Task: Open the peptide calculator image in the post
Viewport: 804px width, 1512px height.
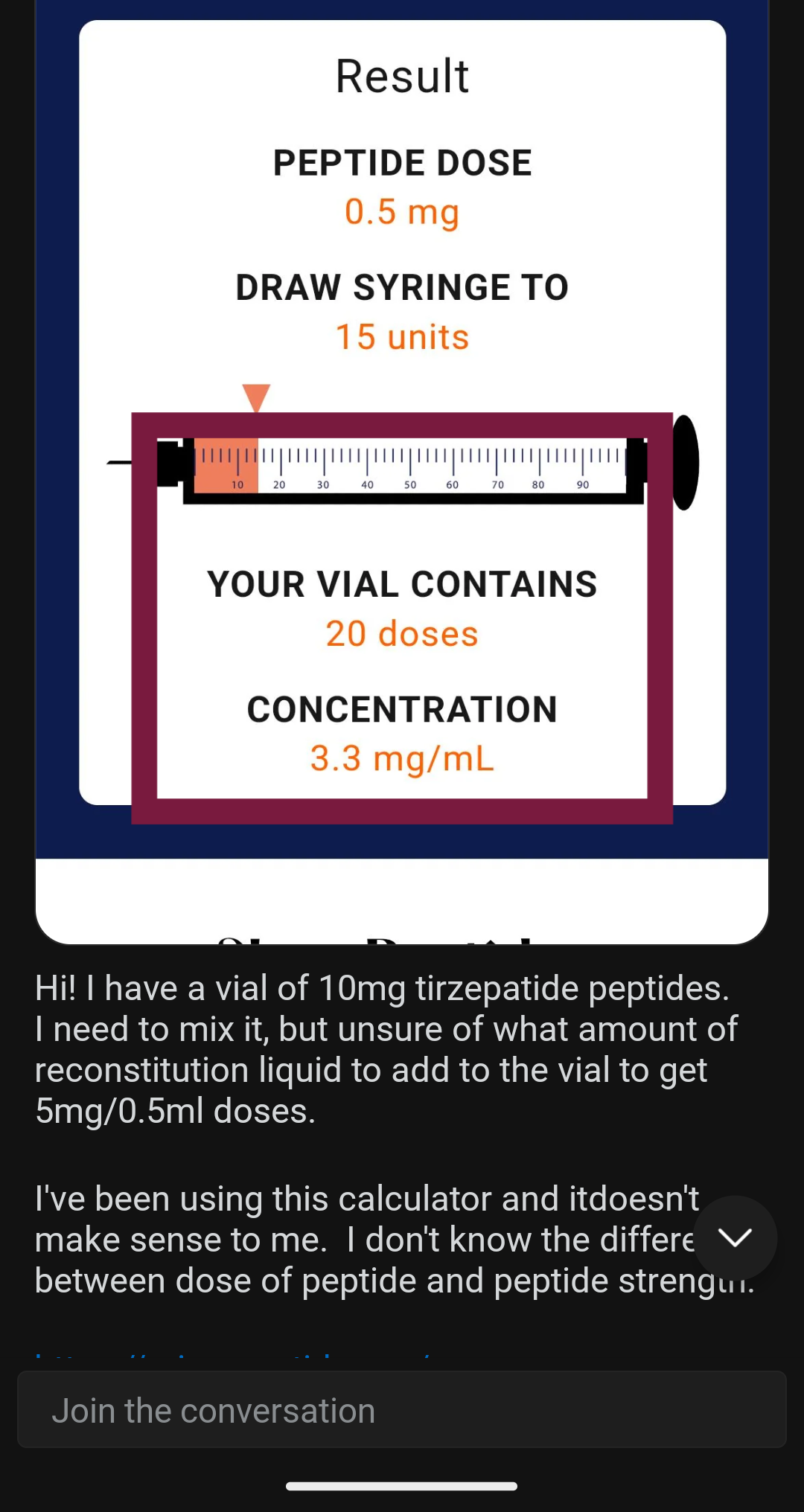Action: 402,472
